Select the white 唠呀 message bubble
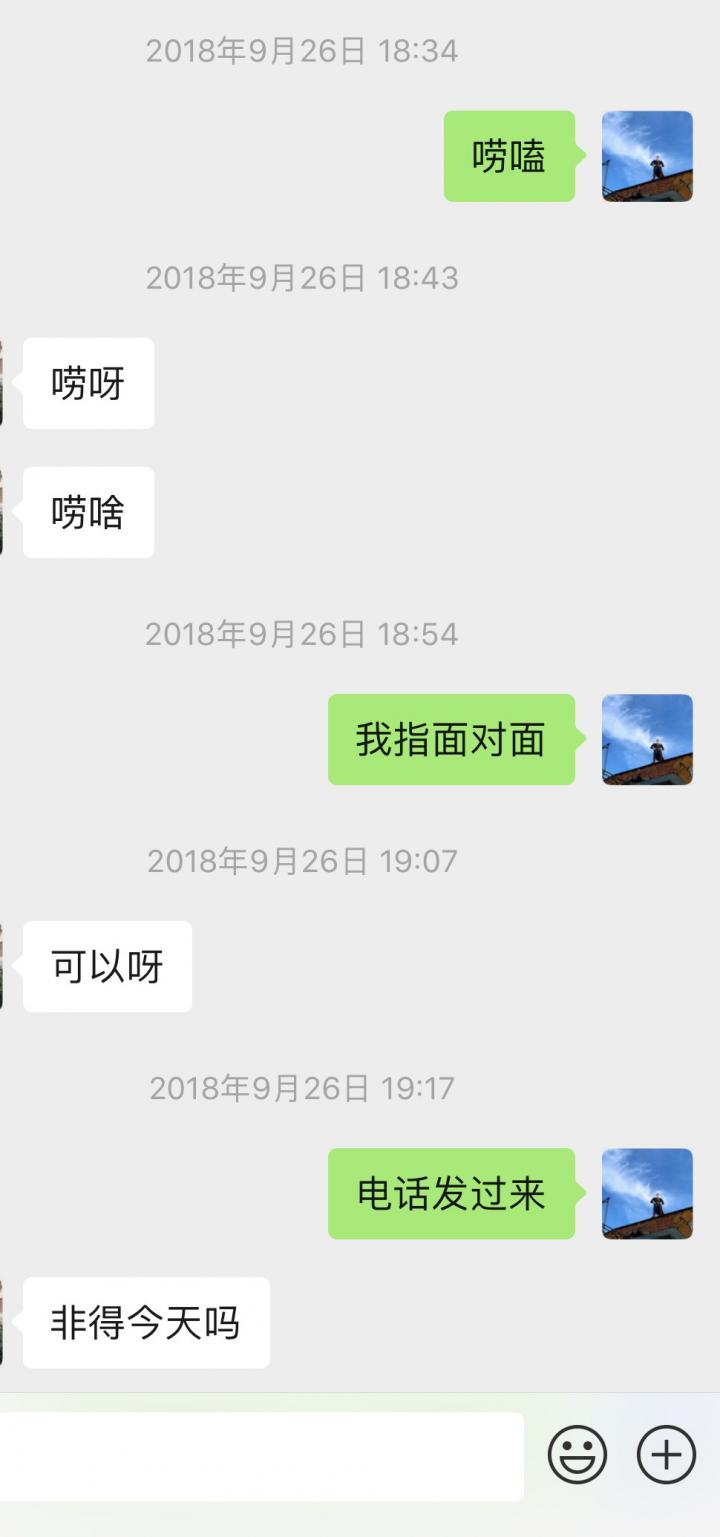 [x=88, y=383]
